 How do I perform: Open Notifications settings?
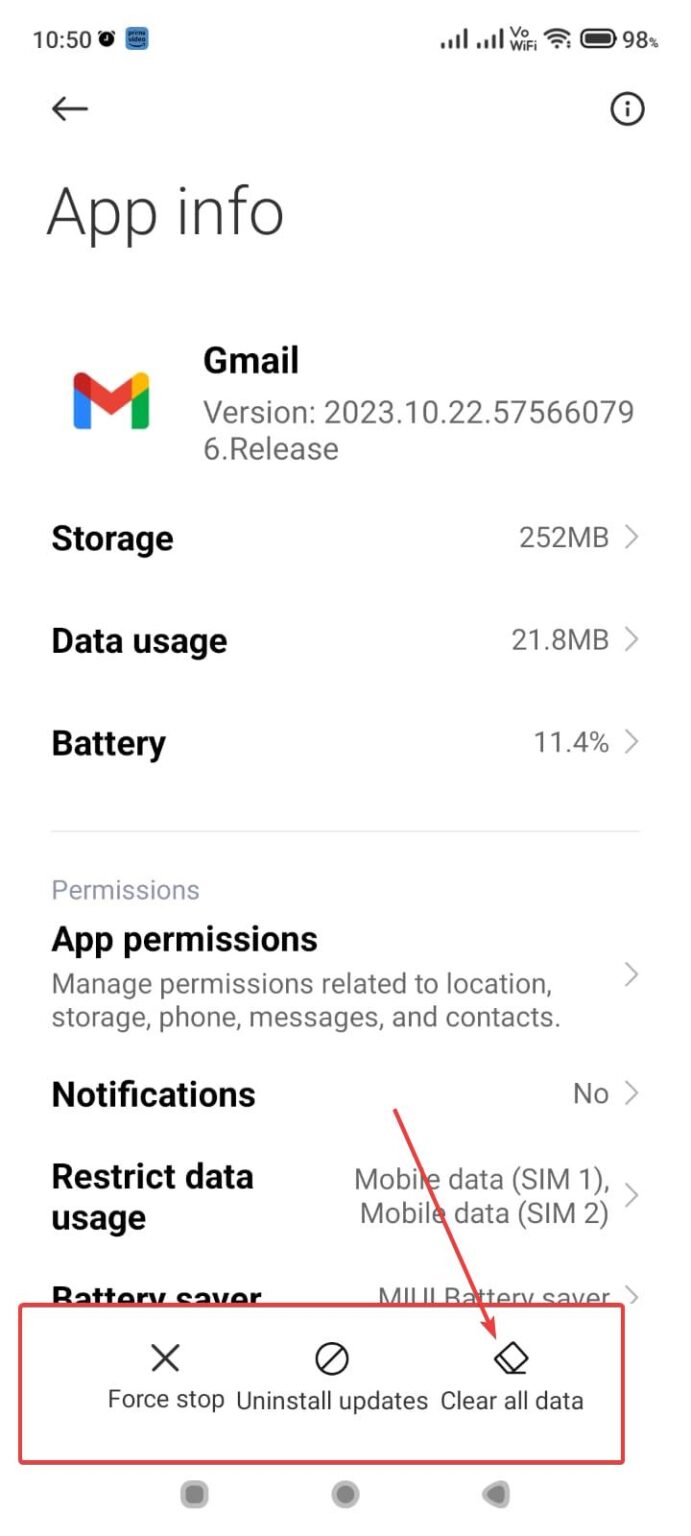coord(344,1094)
